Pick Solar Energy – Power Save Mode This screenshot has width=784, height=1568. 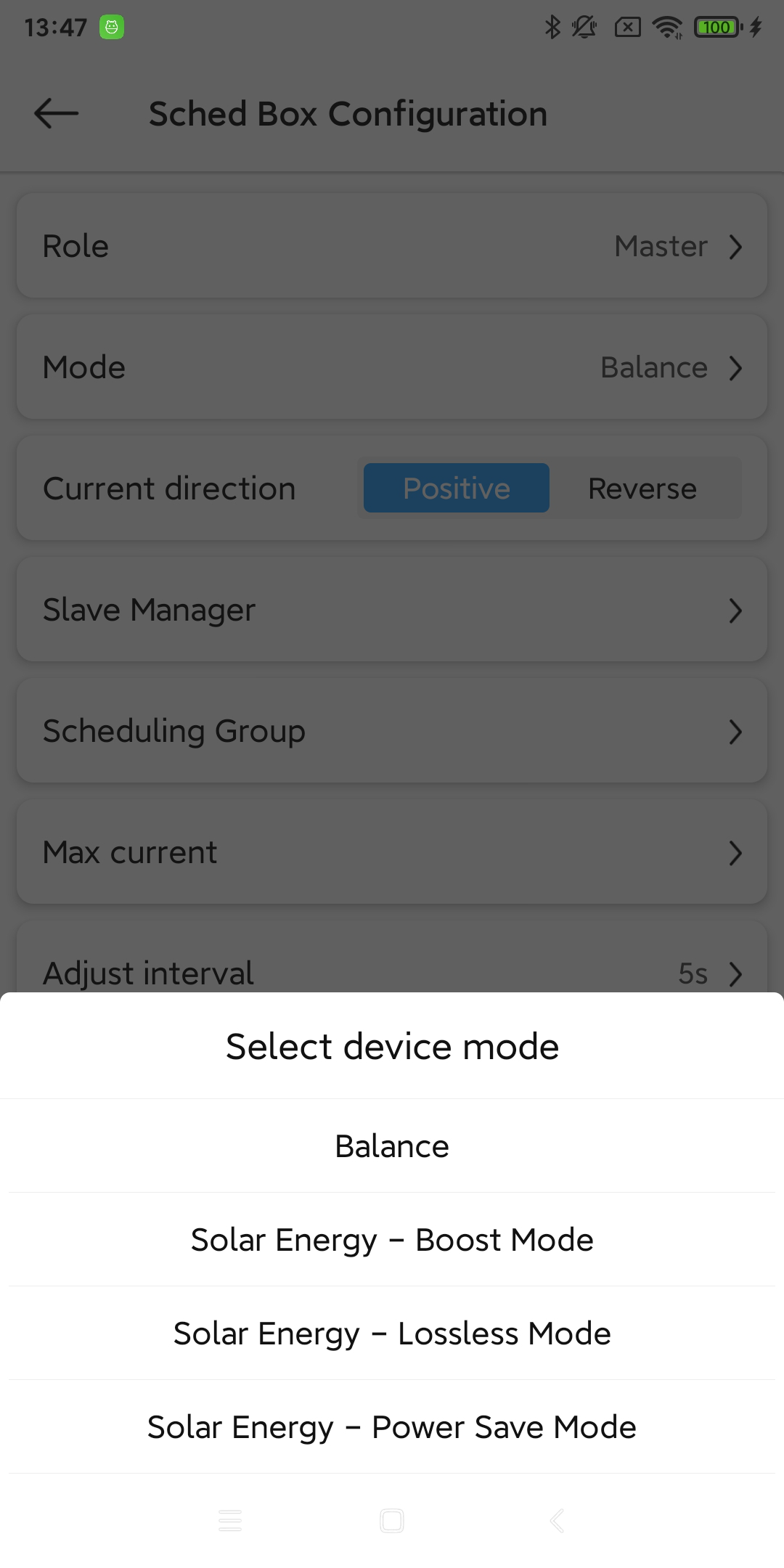pos(392,1427)
